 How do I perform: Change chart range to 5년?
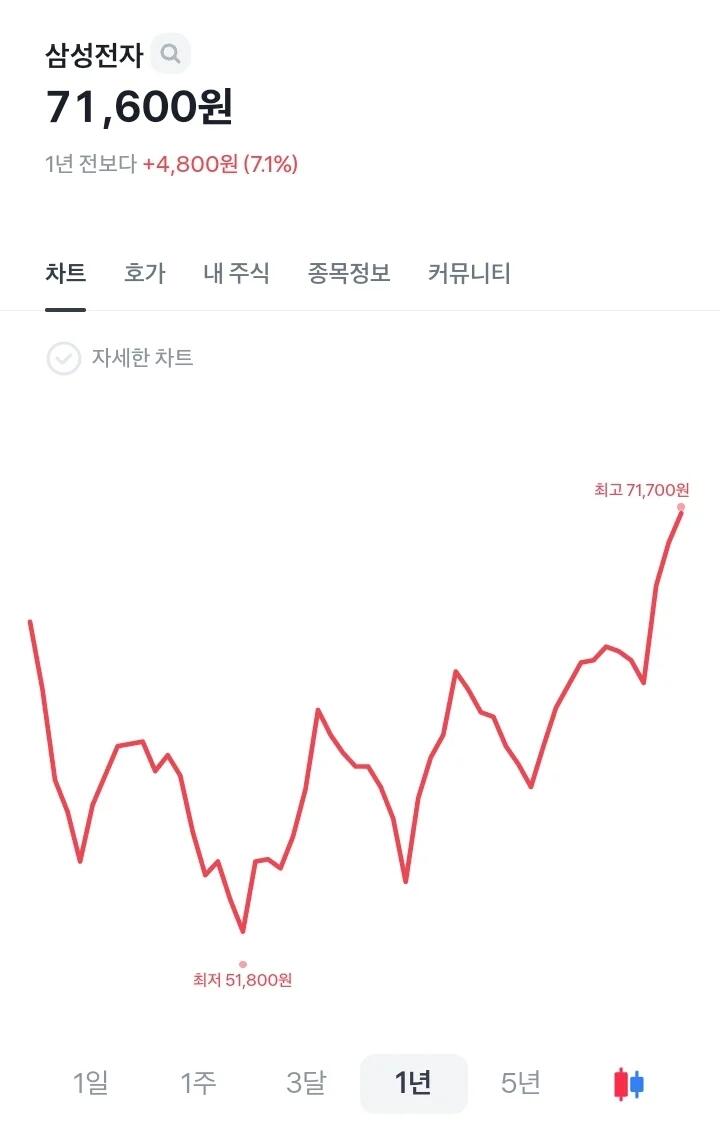tap(520, 1082)
